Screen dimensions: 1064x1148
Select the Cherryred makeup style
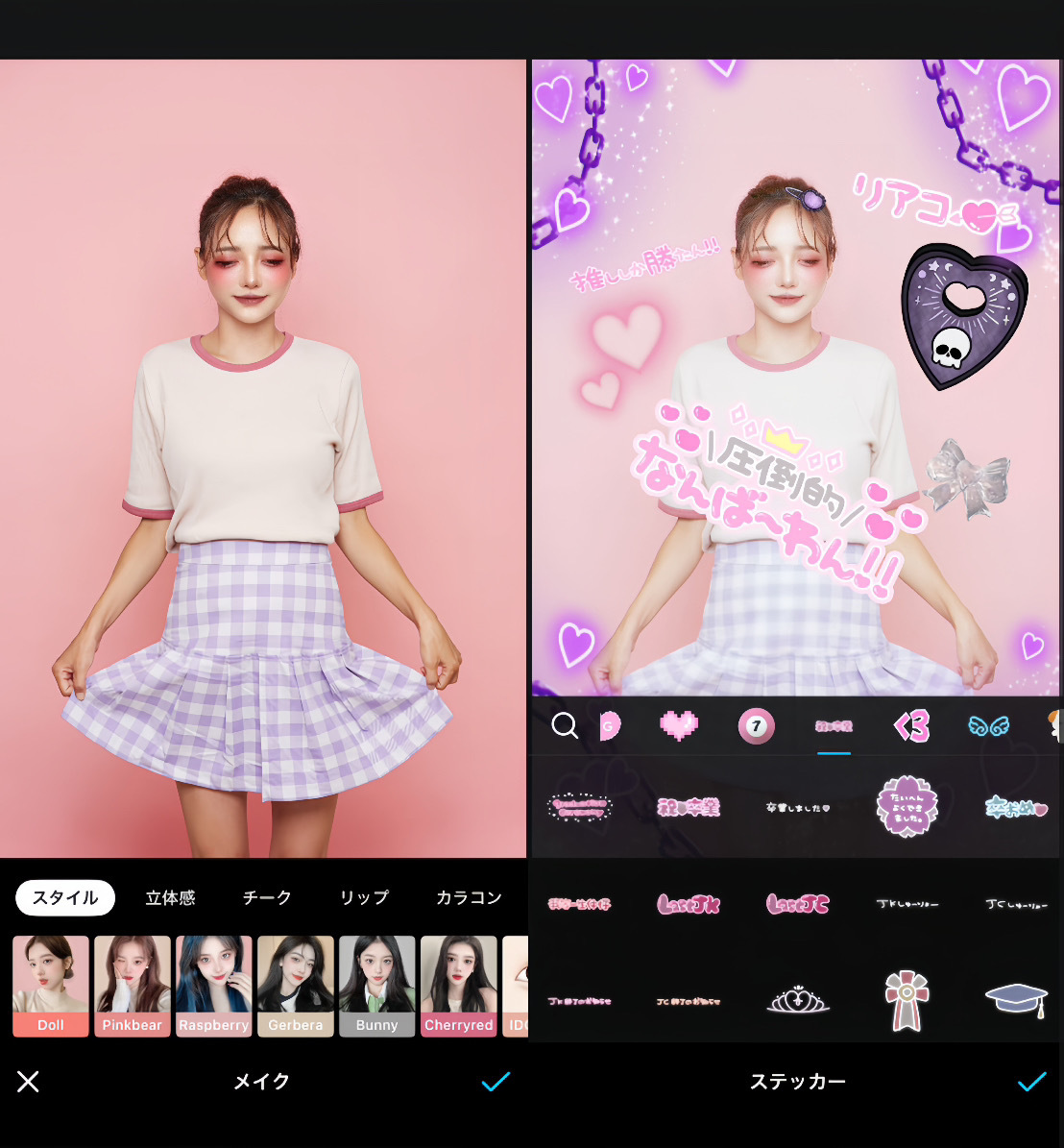pos(459,986)
